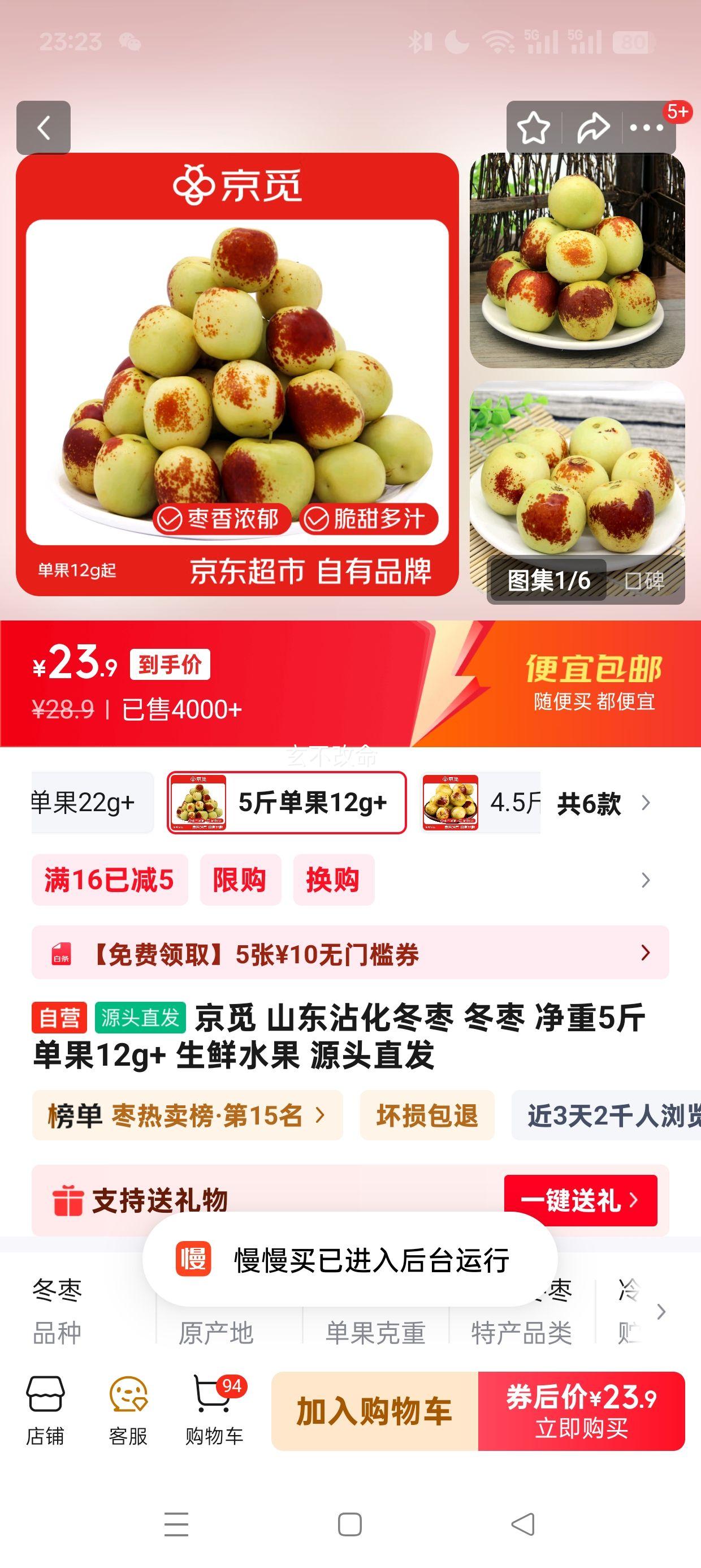The image size is (701, 1568).
Task: Open the 图集1/6 photo gallery
Action: point(548,580)
